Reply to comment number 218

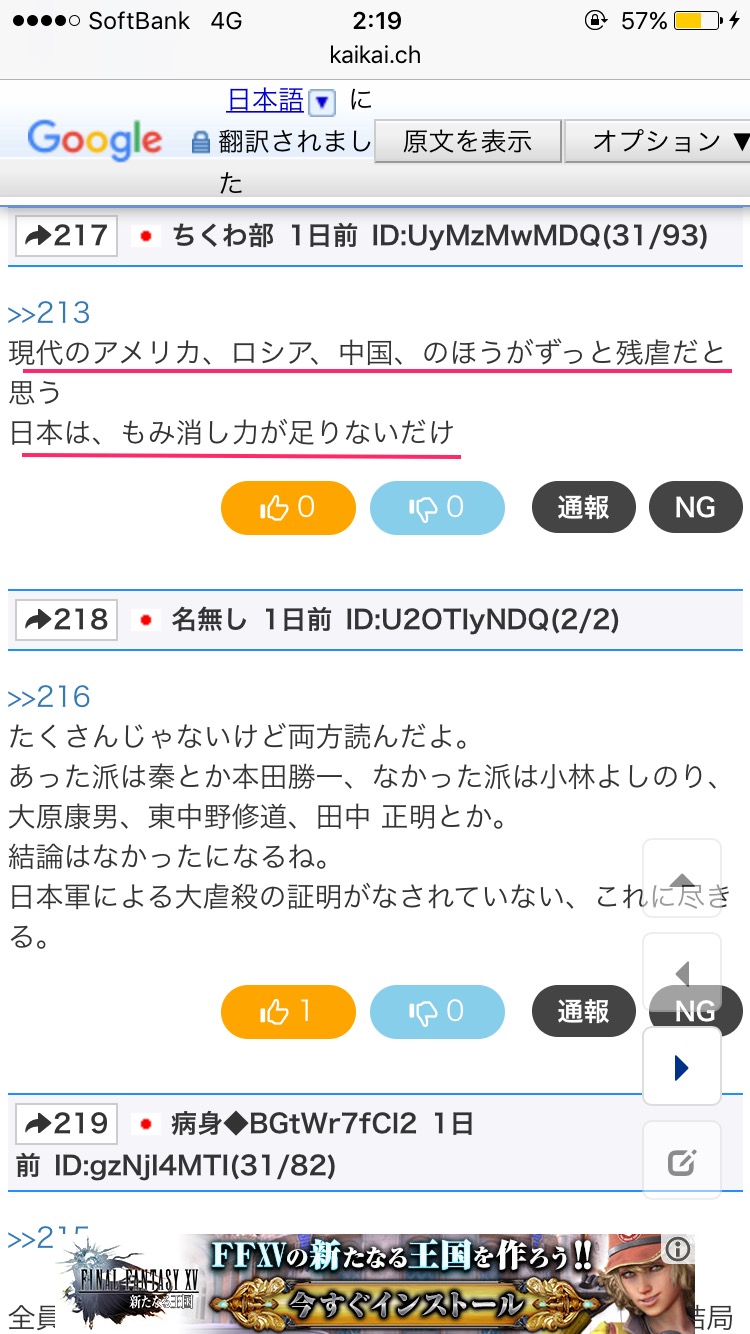point(66,620)
